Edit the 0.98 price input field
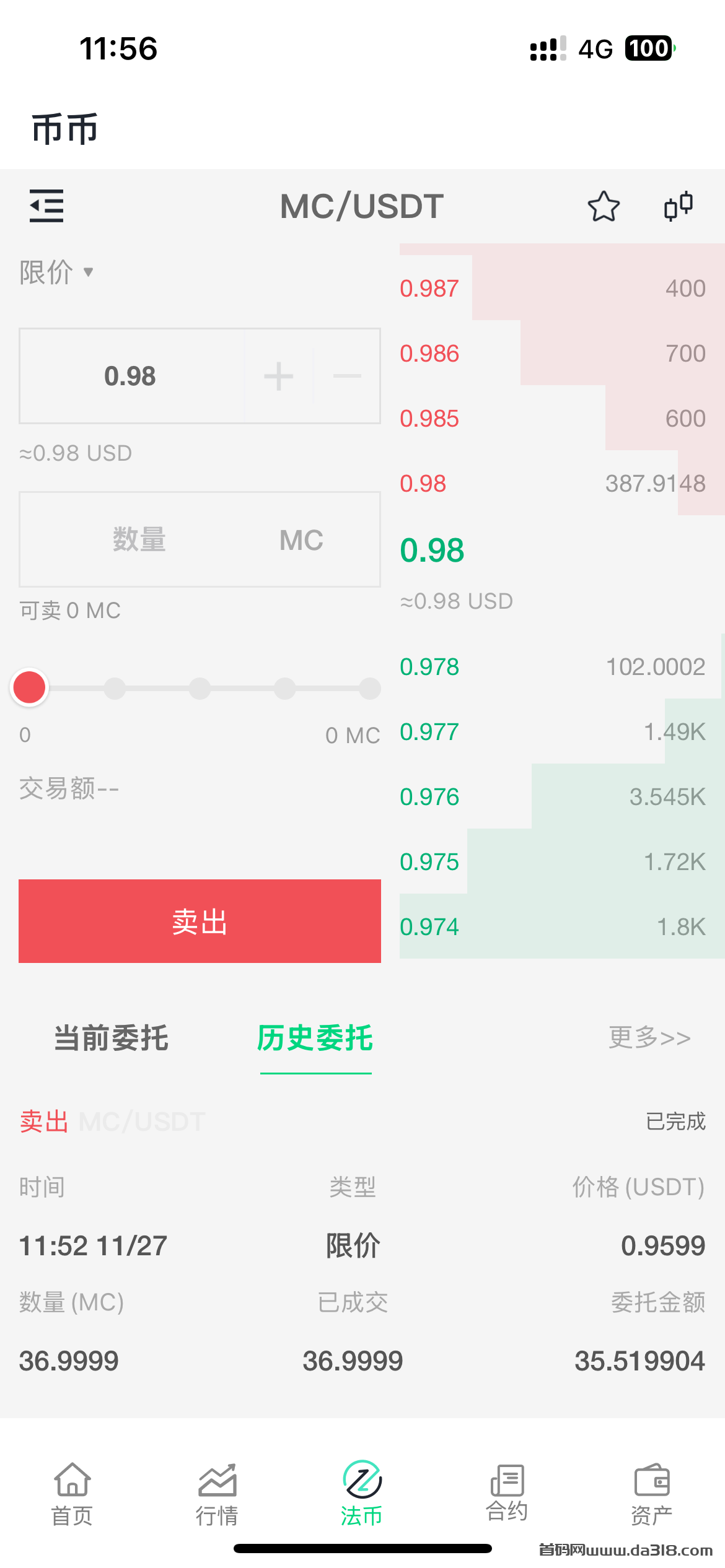 pyautogui.click(x=131, y=376)
